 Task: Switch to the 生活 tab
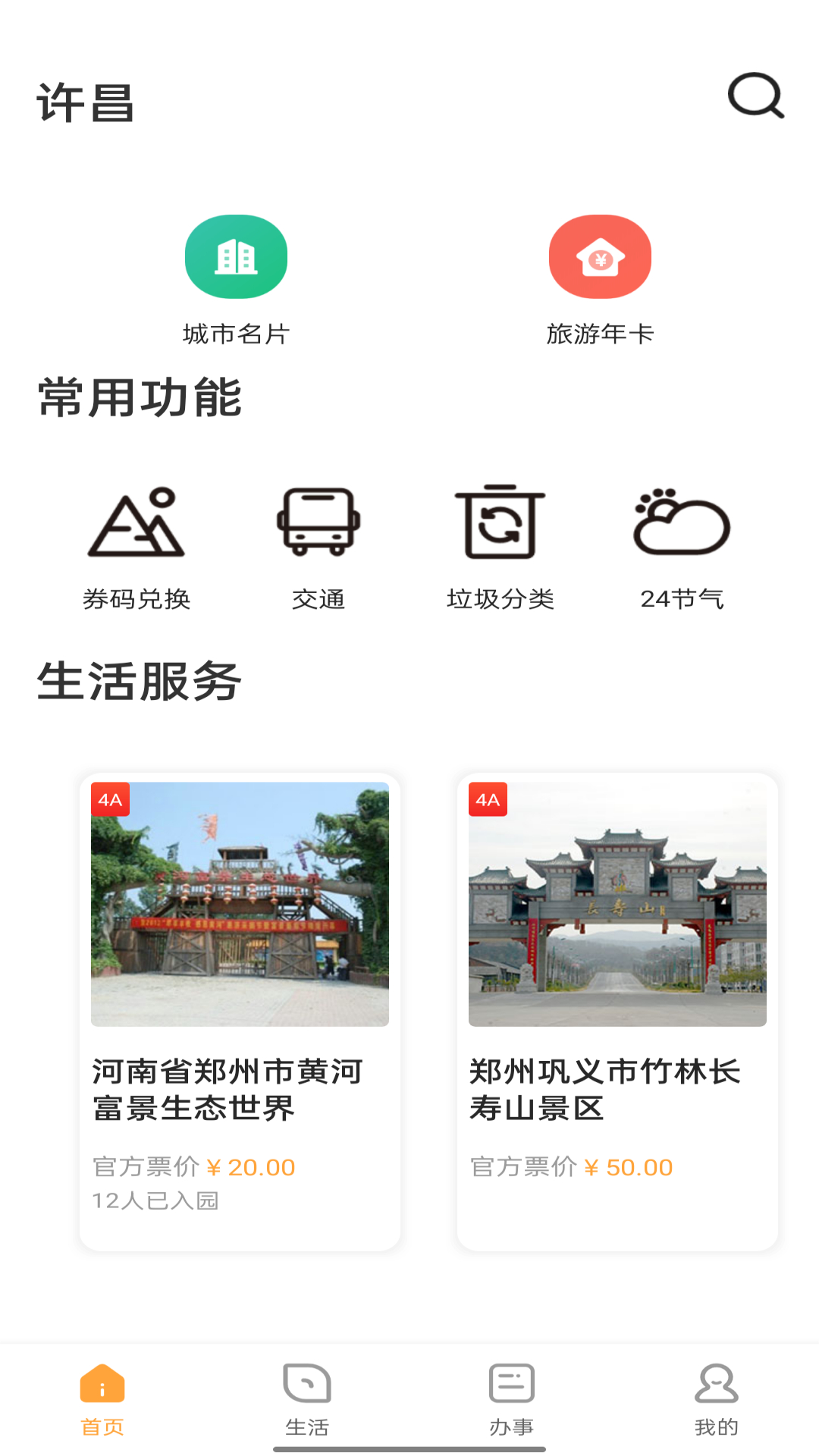[307, 1400]
